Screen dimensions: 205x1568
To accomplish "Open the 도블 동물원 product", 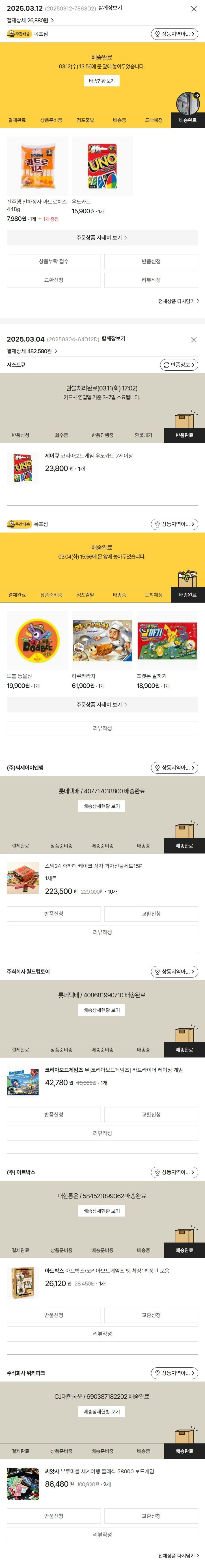I will (x=37, y=640).
